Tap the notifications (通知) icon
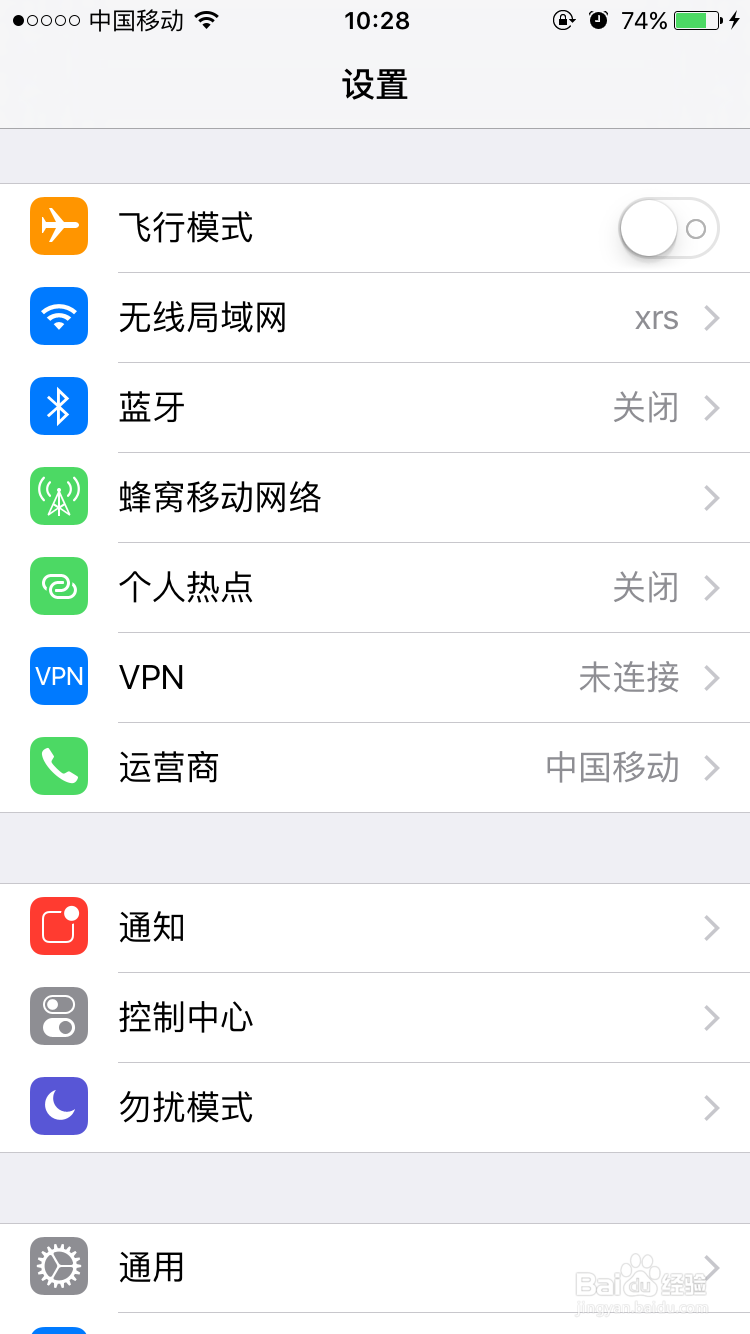750x1334 pixels. (58, 926)
